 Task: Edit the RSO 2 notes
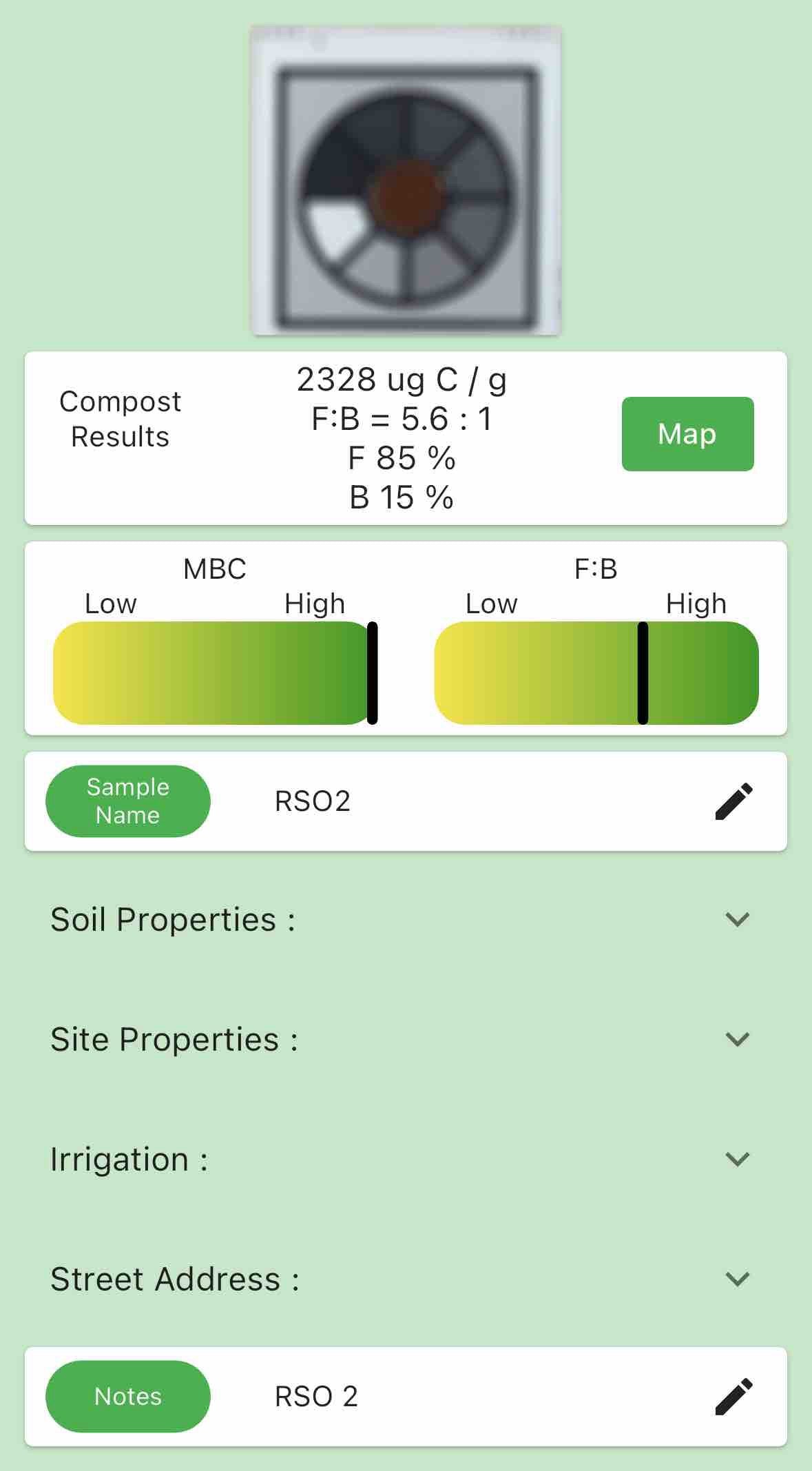(733, 1397)
